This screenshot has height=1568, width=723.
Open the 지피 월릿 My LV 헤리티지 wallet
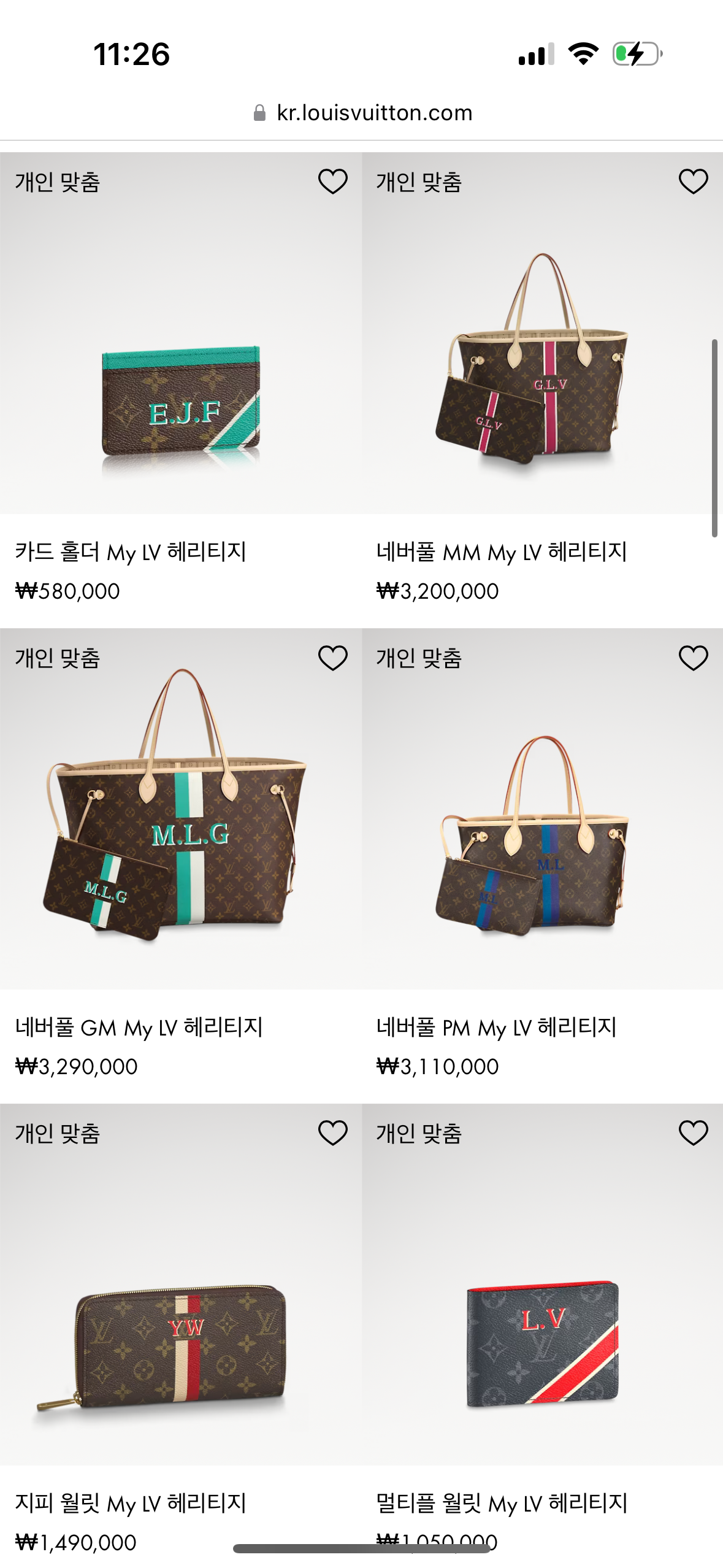tap(181, 1343)
